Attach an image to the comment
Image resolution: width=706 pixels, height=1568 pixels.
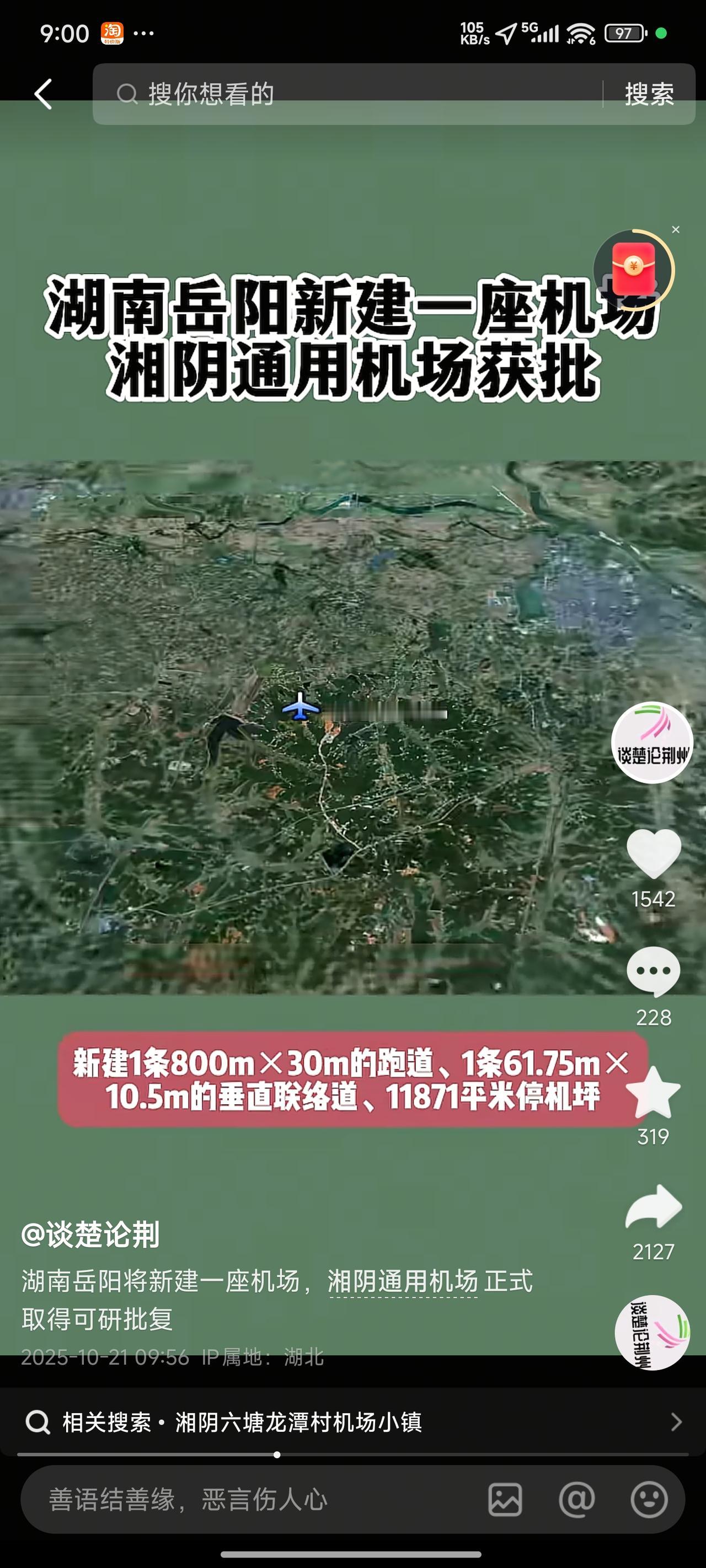[x=505, y=1499]
